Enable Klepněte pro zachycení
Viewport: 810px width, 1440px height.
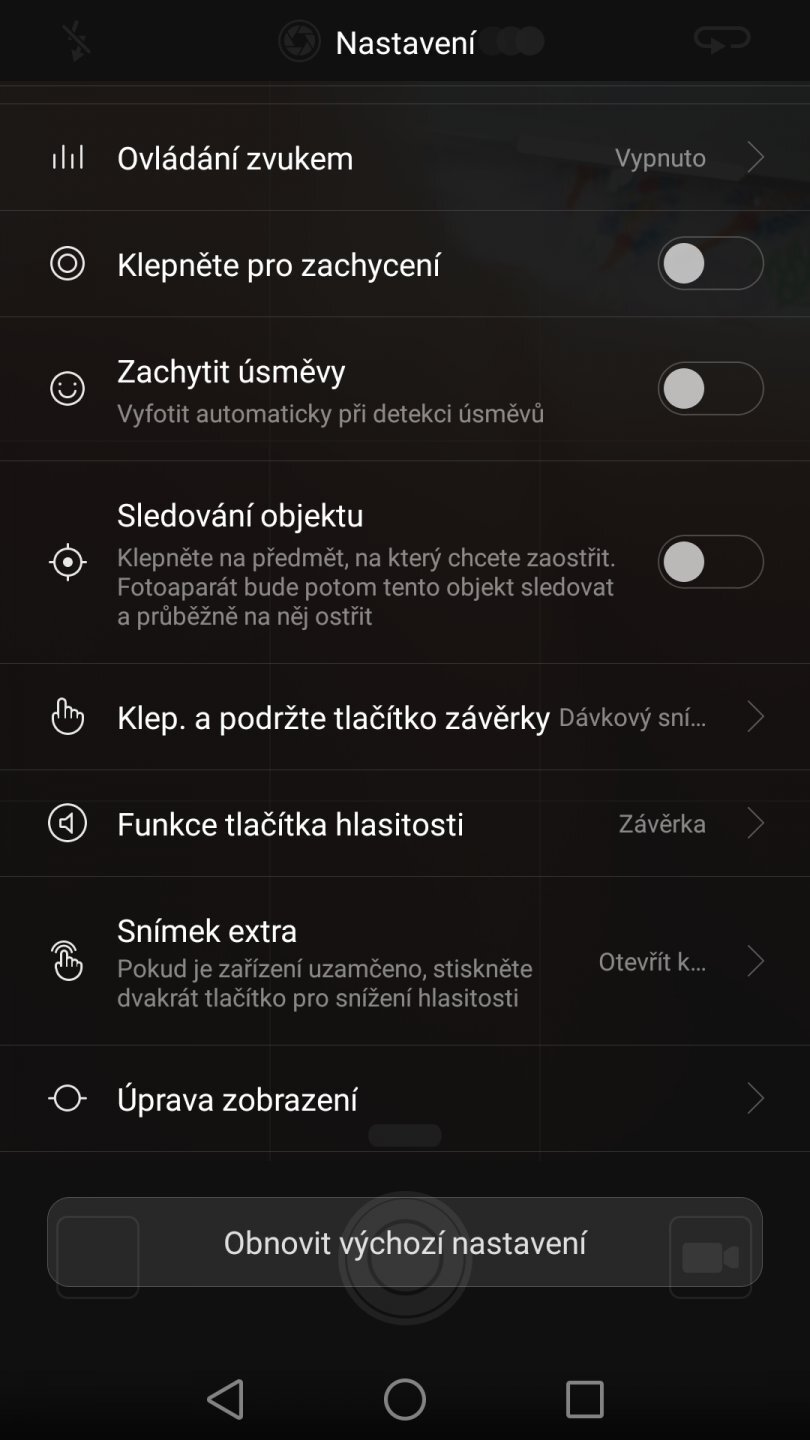[710, 263]
